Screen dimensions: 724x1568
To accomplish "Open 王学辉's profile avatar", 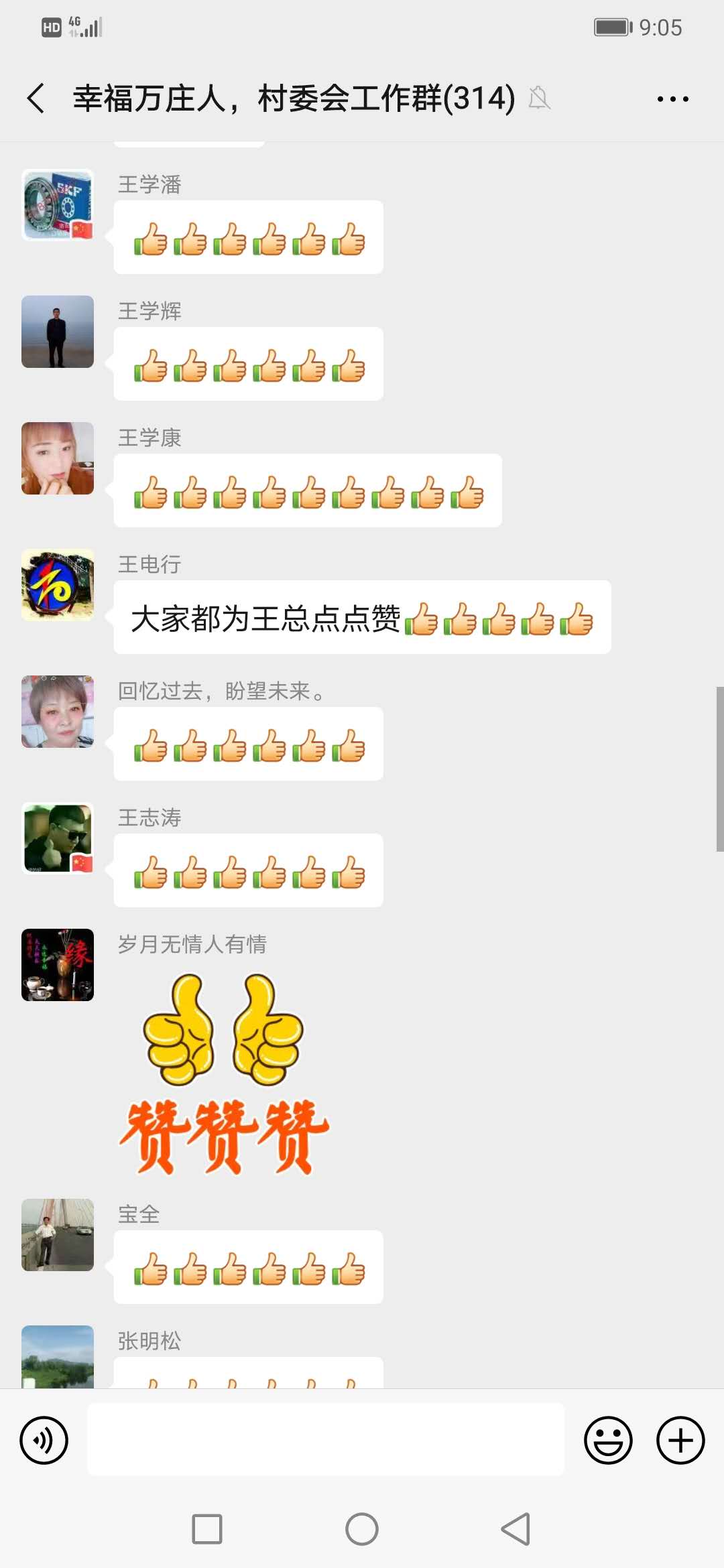I will (x=58, y=332).
